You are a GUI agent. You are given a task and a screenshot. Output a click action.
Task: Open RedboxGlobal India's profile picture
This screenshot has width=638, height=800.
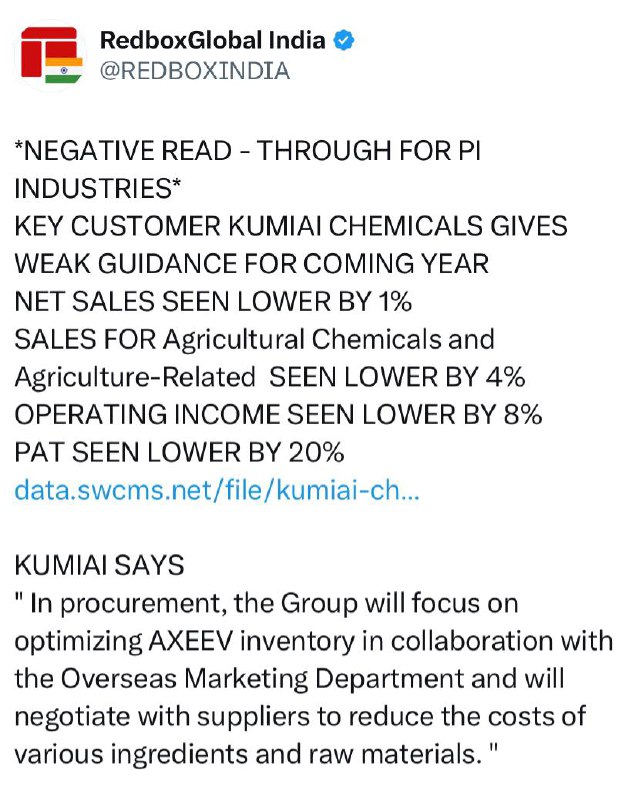tap(51, 55)
